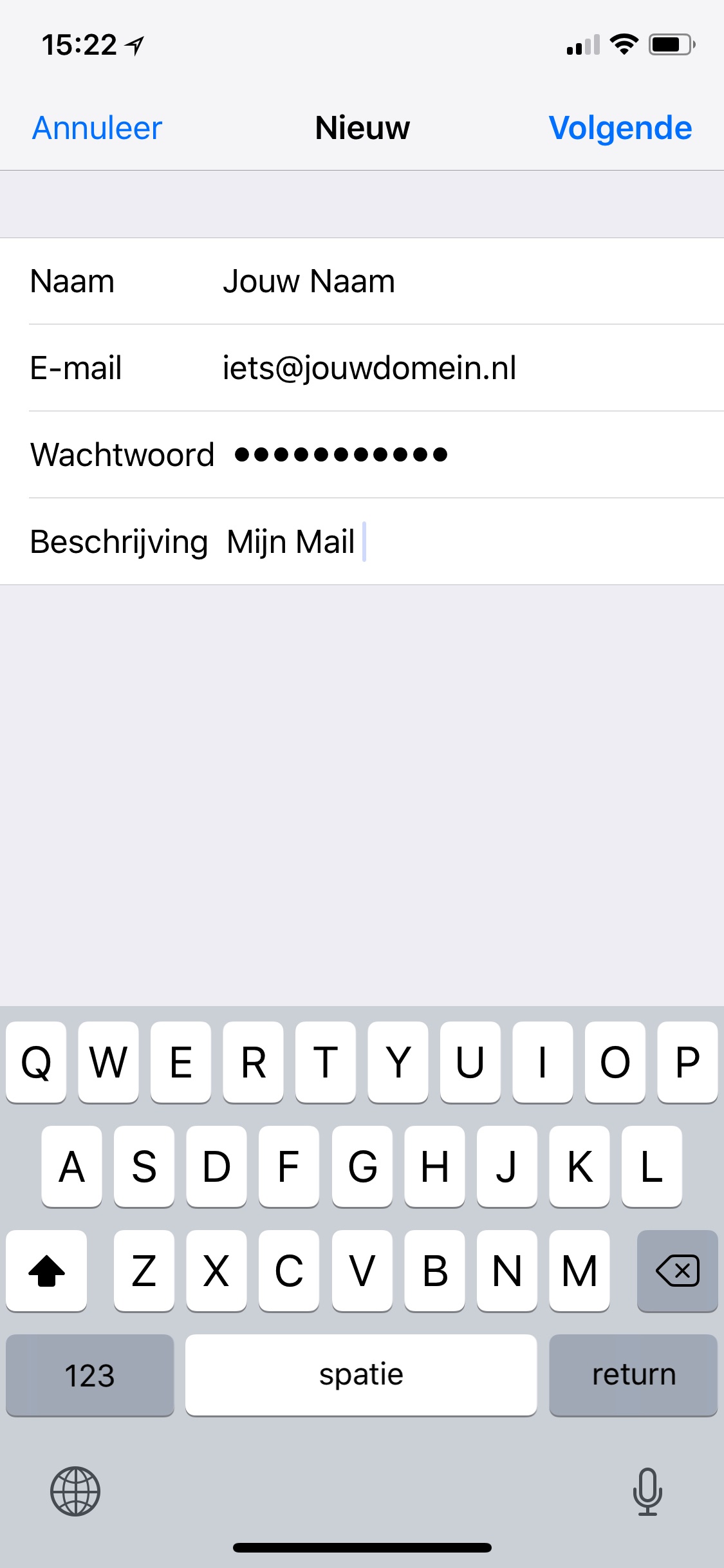The image size is (724, 1568).
Task: Hit the backspace key
Action: [x=677, y=1271]
